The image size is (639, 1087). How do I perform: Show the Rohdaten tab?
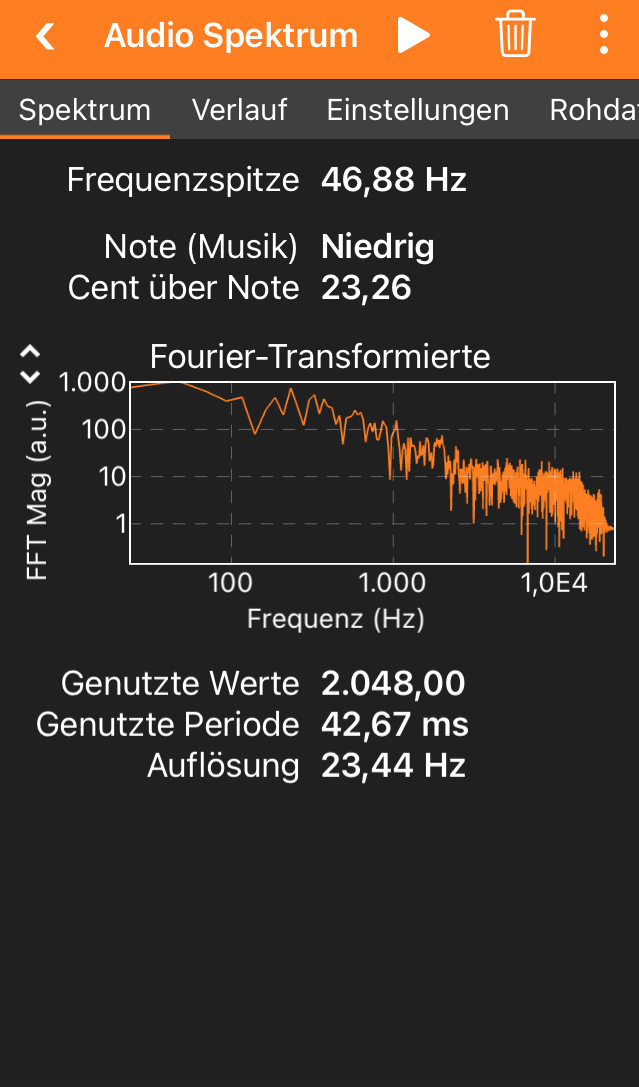click(x=592, y=110)
